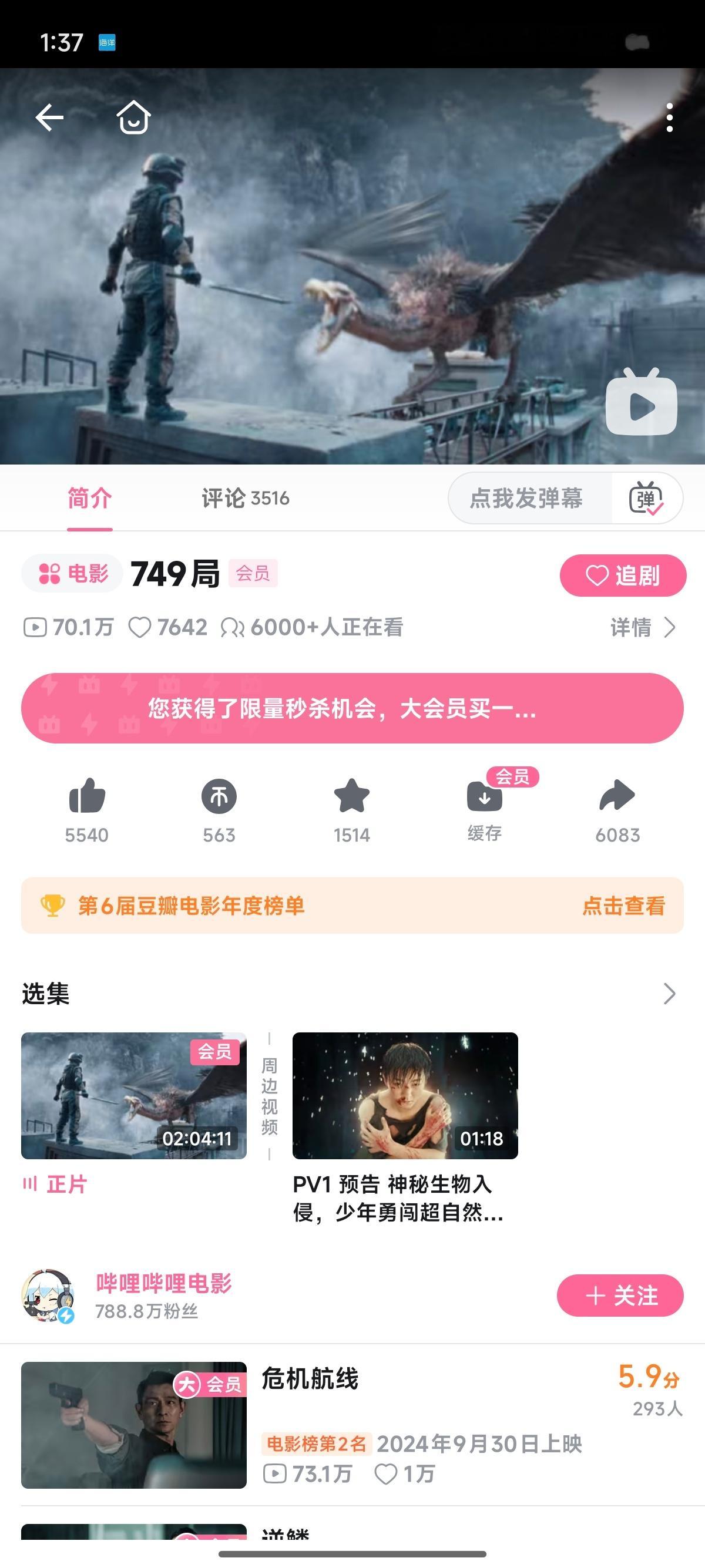Select the 简介 tab
Screen dimensions: 705x1568
click(89, 498)
